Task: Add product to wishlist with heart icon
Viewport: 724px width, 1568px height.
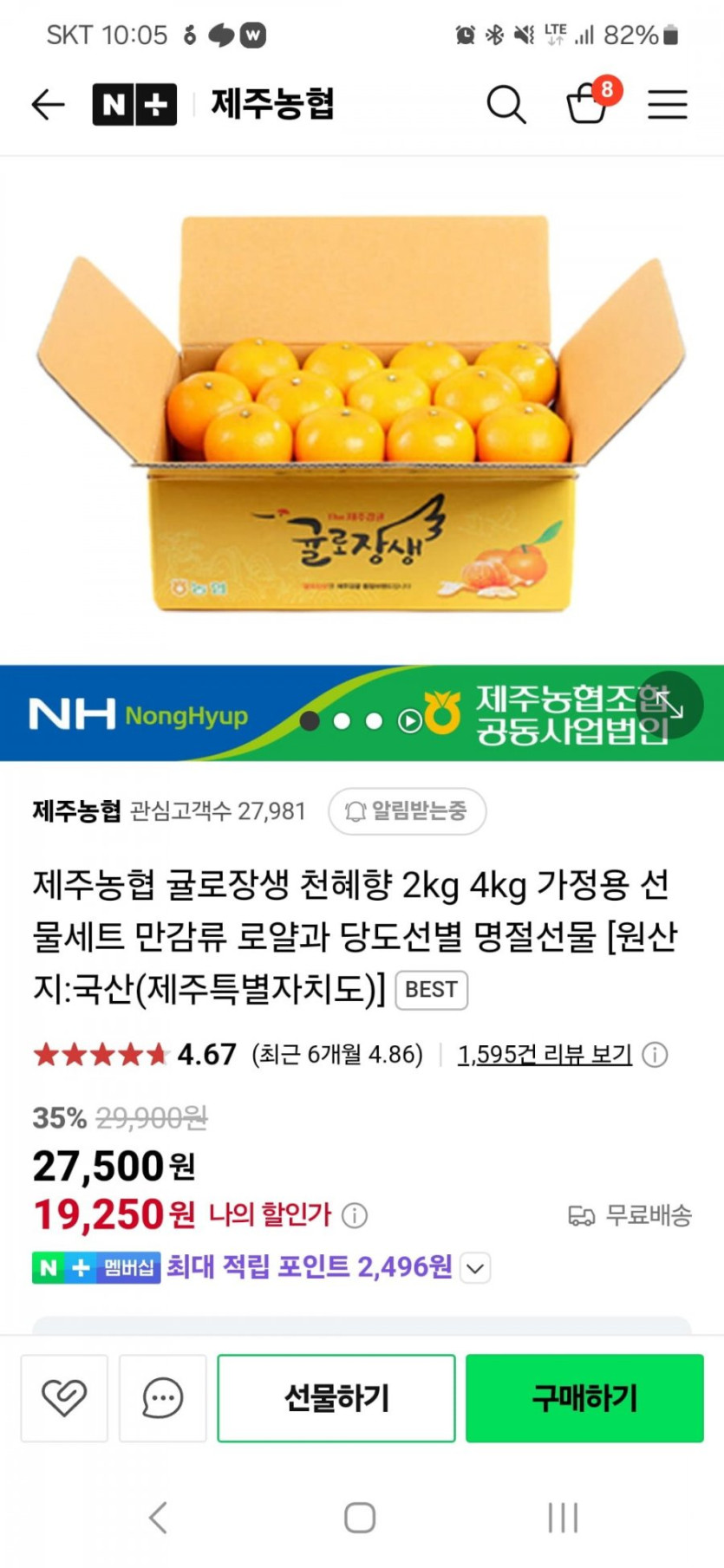Action: click(64, 1397)
